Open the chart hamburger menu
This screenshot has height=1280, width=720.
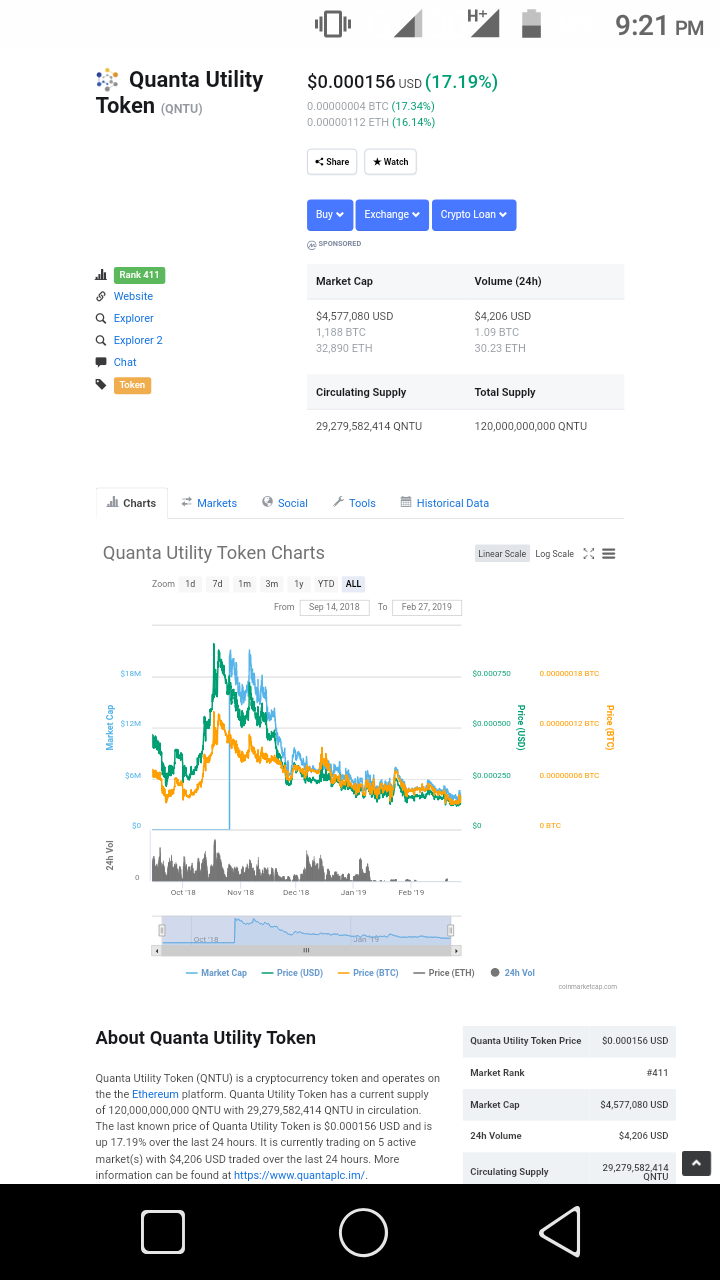click(x=609, y=554)
